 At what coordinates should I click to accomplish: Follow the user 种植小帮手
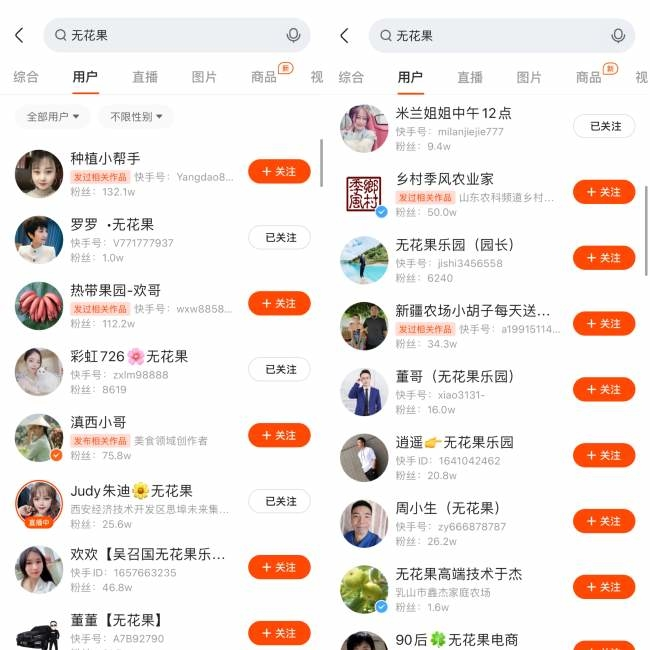click(279, 172)
